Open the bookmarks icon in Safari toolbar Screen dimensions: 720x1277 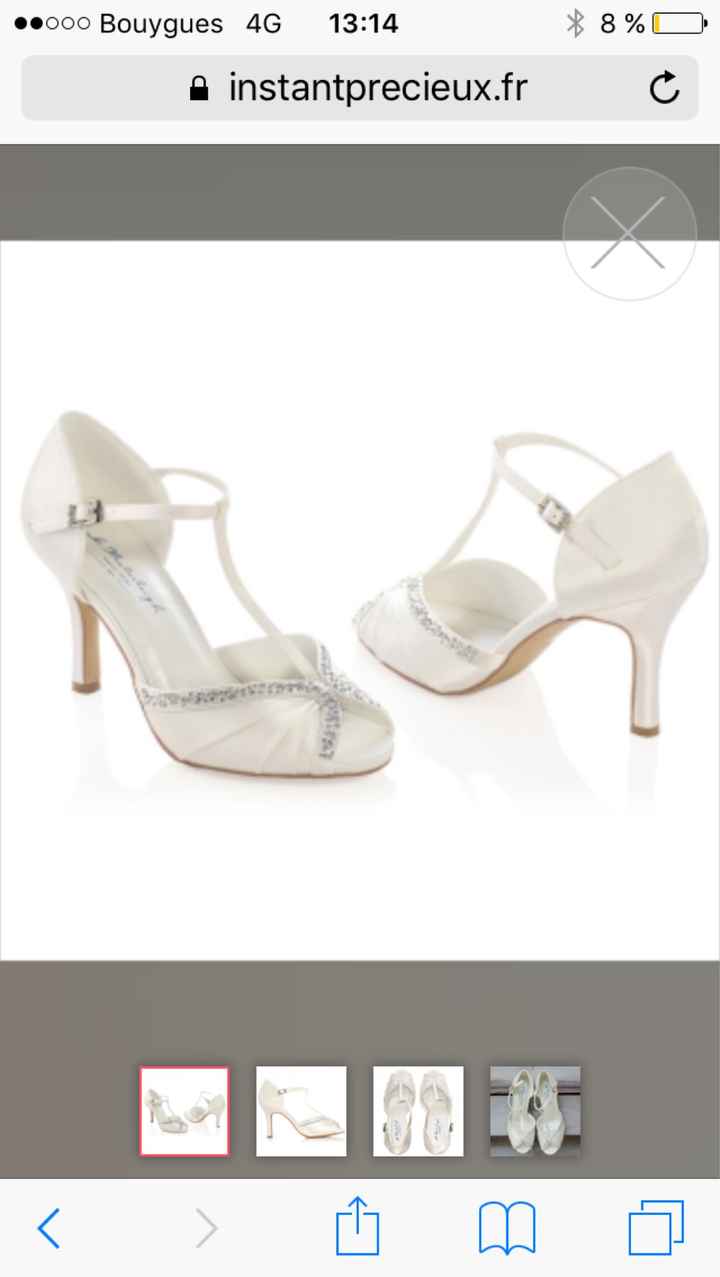[x=506, y=1227]
